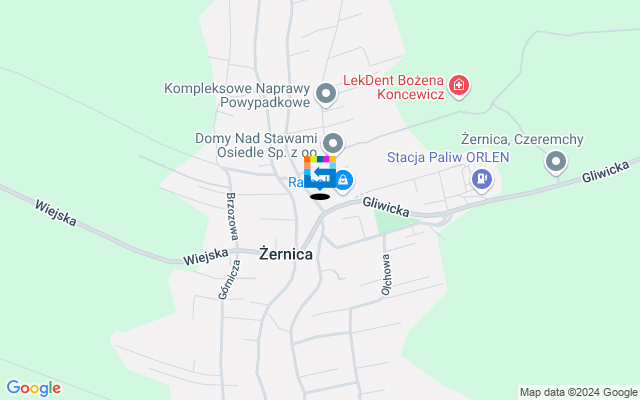The image size is (640, 400).
Task: Open the Żernica, Czeremchy place marker
Action: pos(555,161)
